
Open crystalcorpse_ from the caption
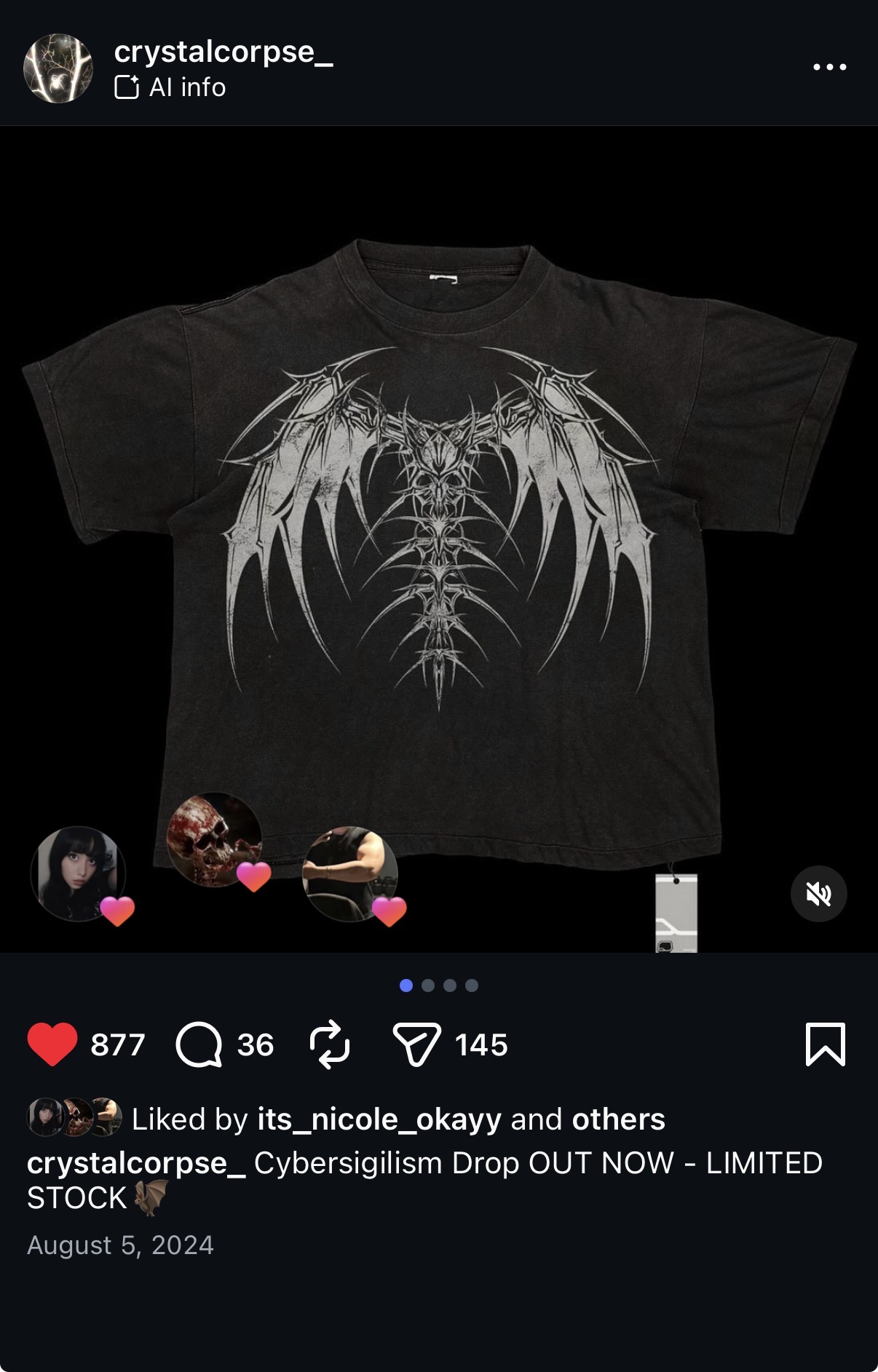(x=136, y=1163)
